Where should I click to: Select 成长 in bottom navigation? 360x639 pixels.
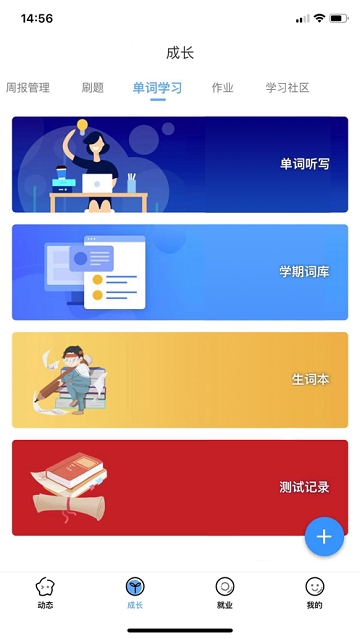[x=135, y=593]
